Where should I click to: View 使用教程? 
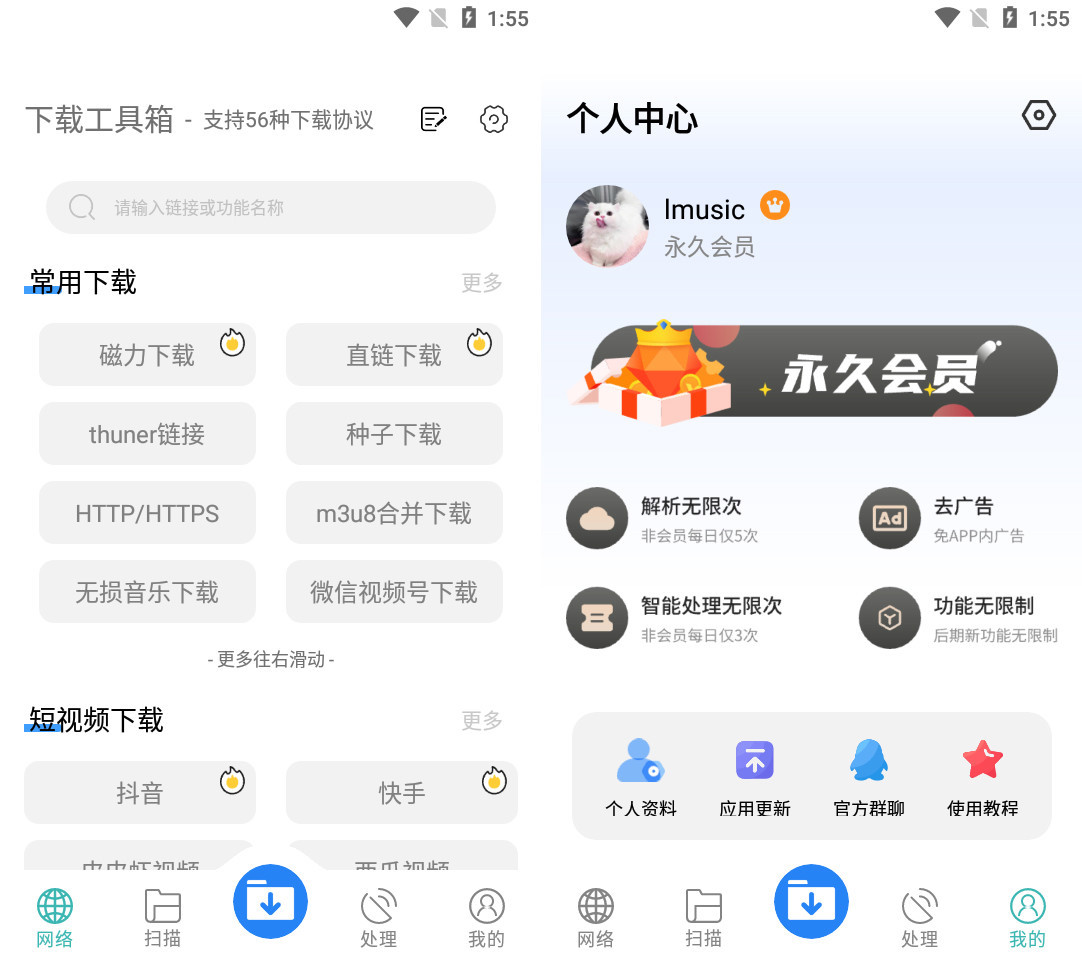click(x=983, y=777)
